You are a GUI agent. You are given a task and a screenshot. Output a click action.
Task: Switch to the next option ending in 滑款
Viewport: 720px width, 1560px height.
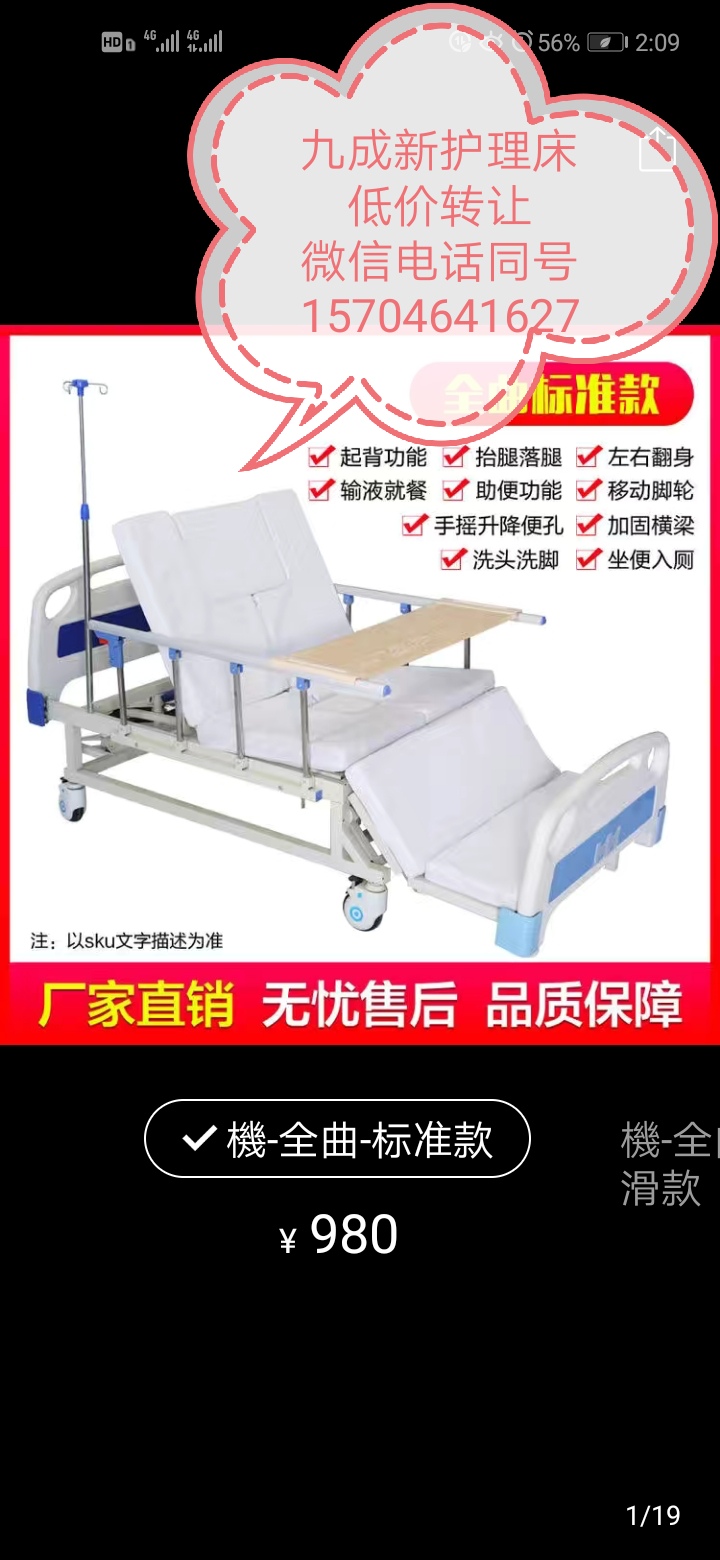(669, 1163)
